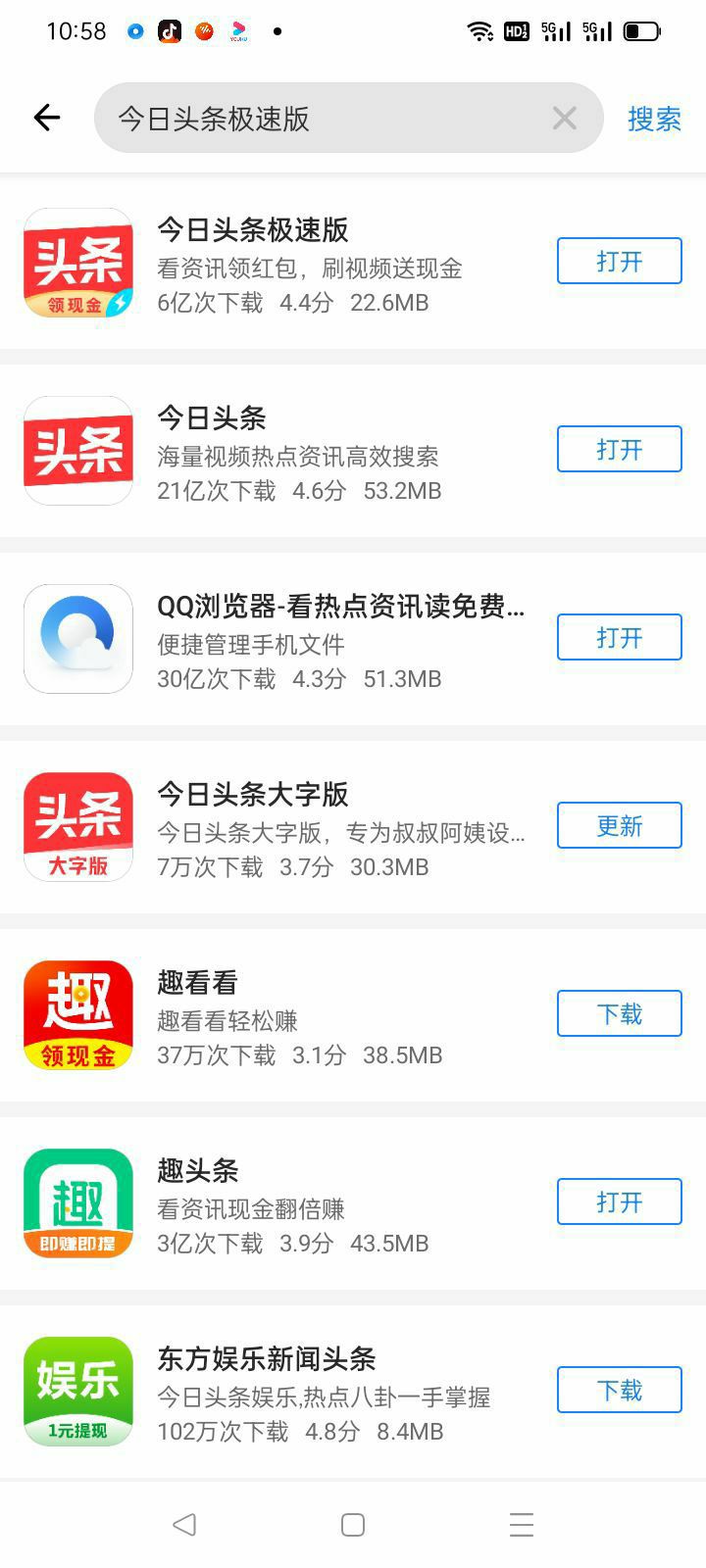Go to the system home screen

click(x=353, y=1525)
